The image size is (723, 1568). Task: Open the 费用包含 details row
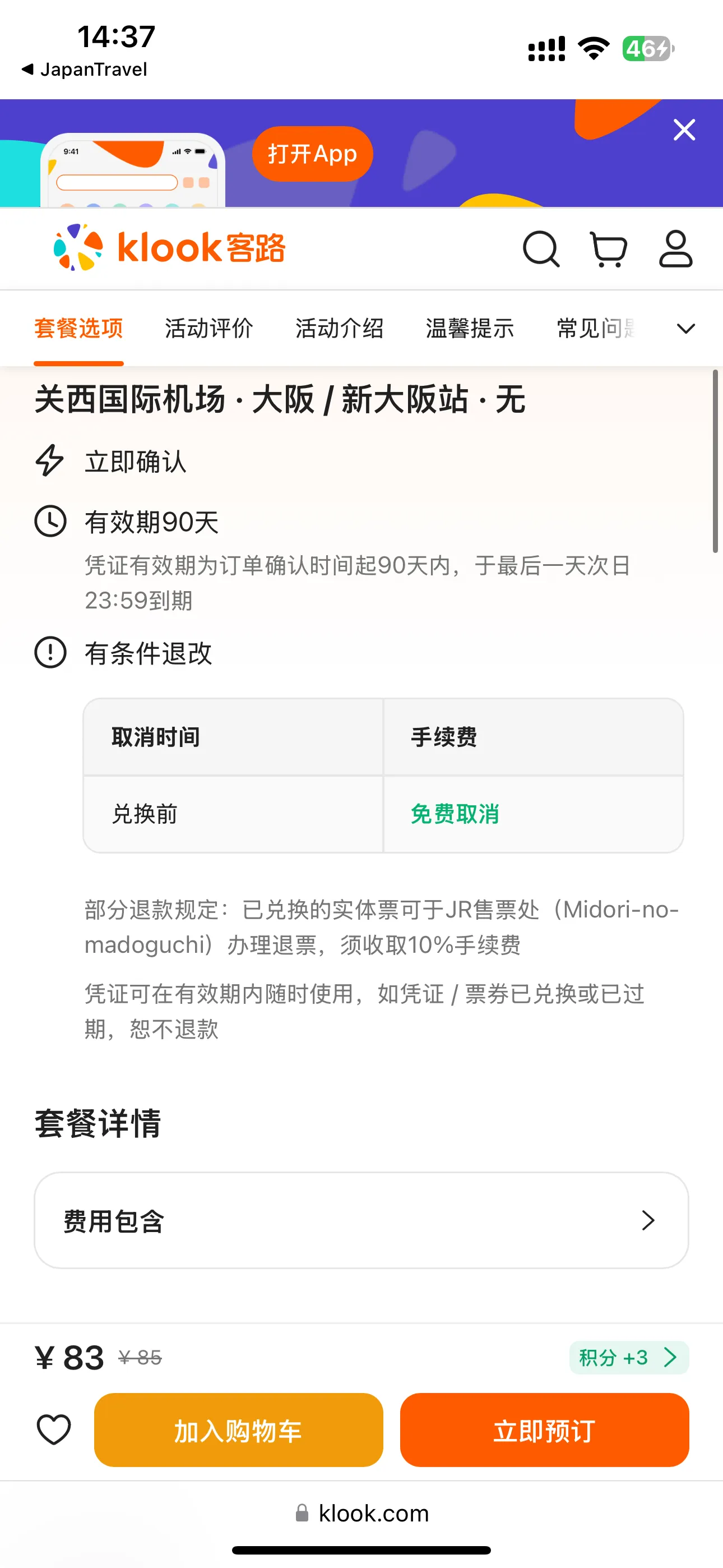361,1220
